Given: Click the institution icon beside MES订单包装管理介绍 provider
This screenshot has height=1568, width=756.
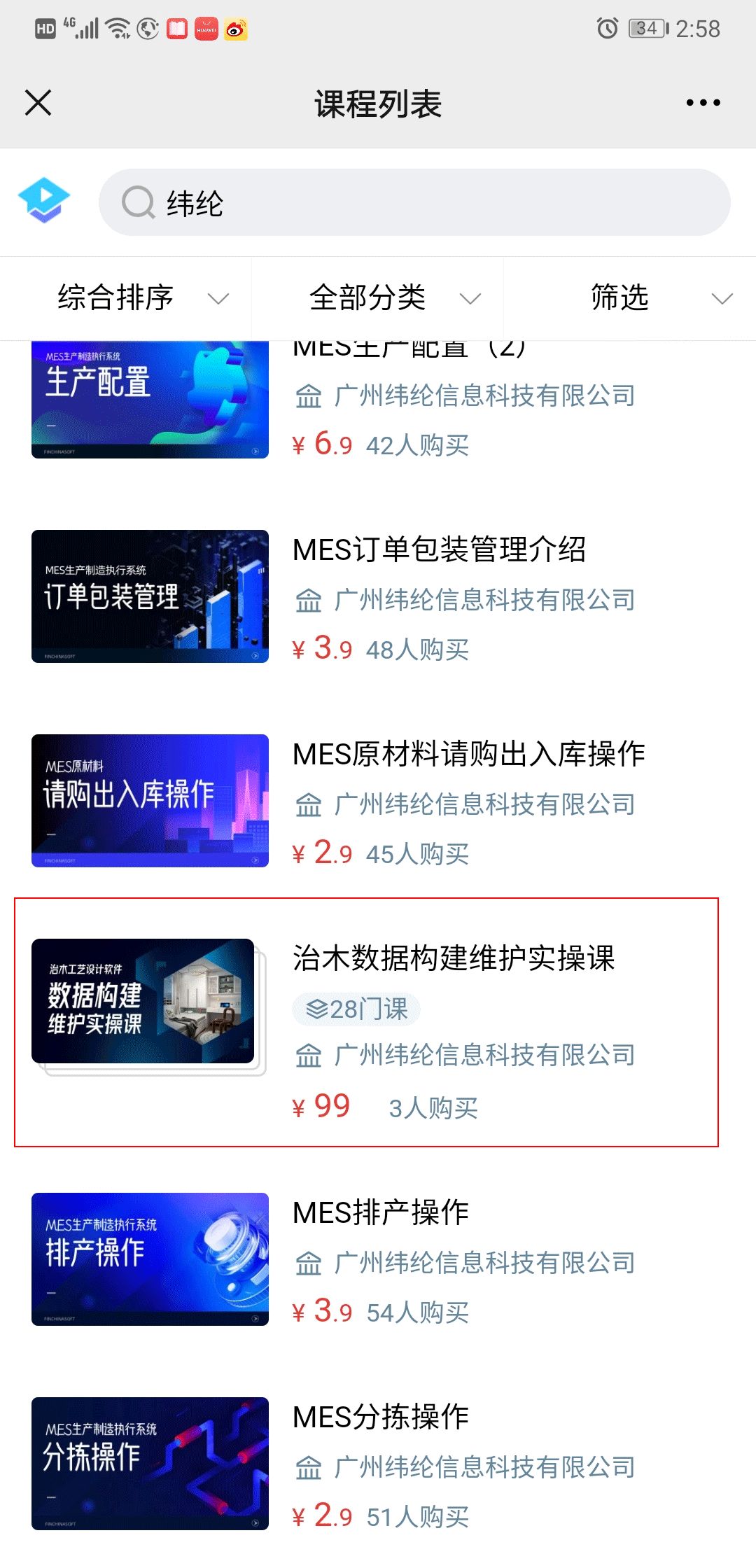Looking at the screenshot, I should click(x=308, y=599).
